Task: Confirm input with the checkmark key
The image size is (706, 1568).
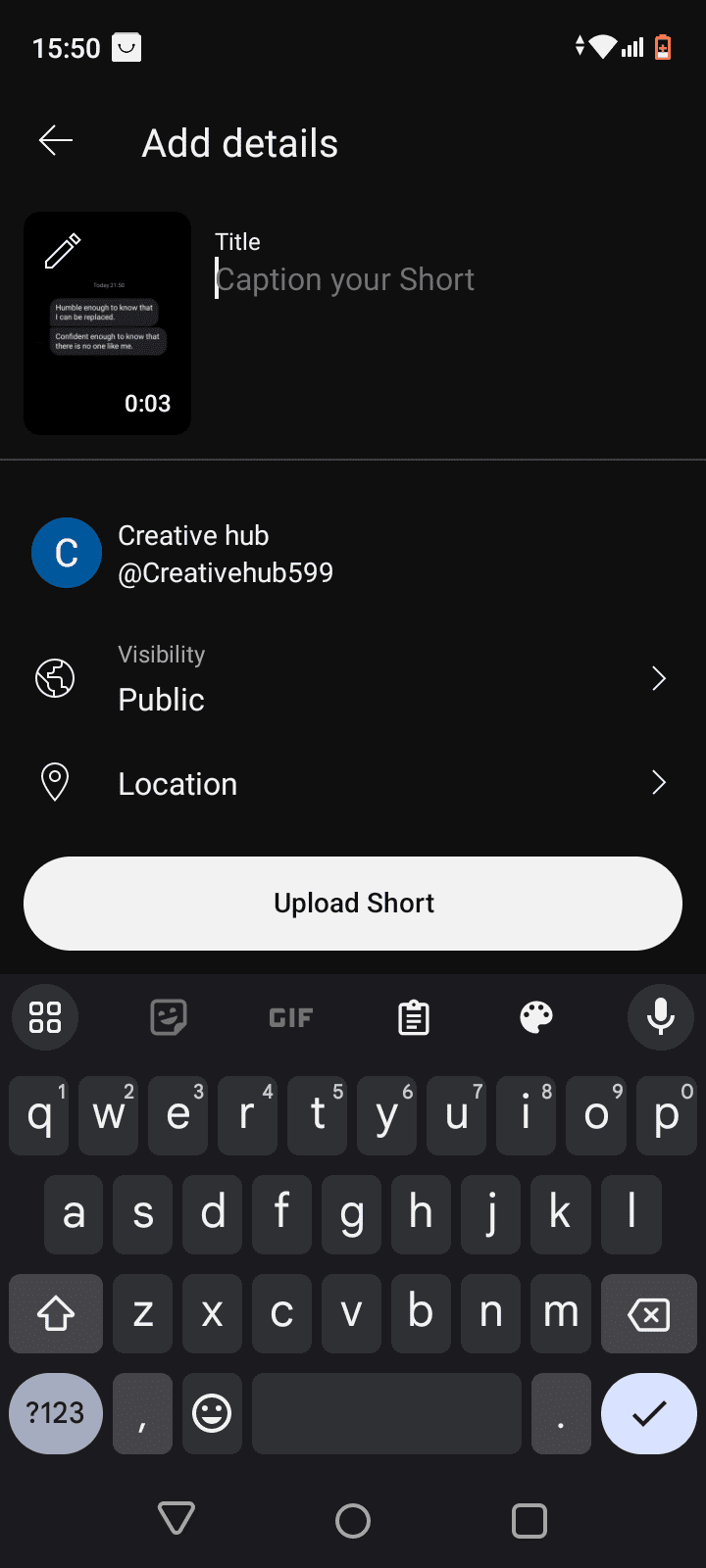Action: point(648,1413)
